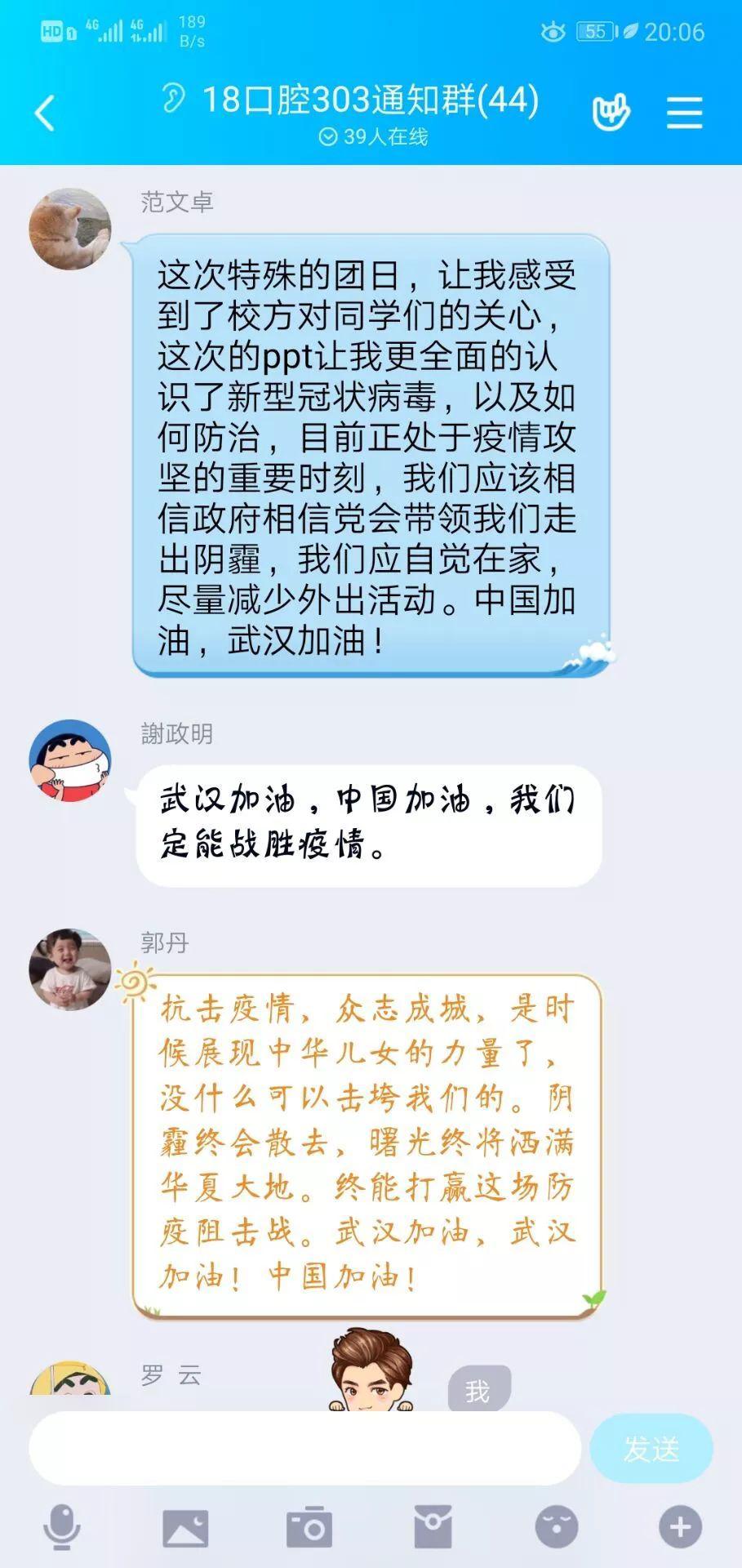Open the camera to take a photo
The height and width of the screenshot is (1568, 742).
pyautogui.click(x=309, y=1526)
